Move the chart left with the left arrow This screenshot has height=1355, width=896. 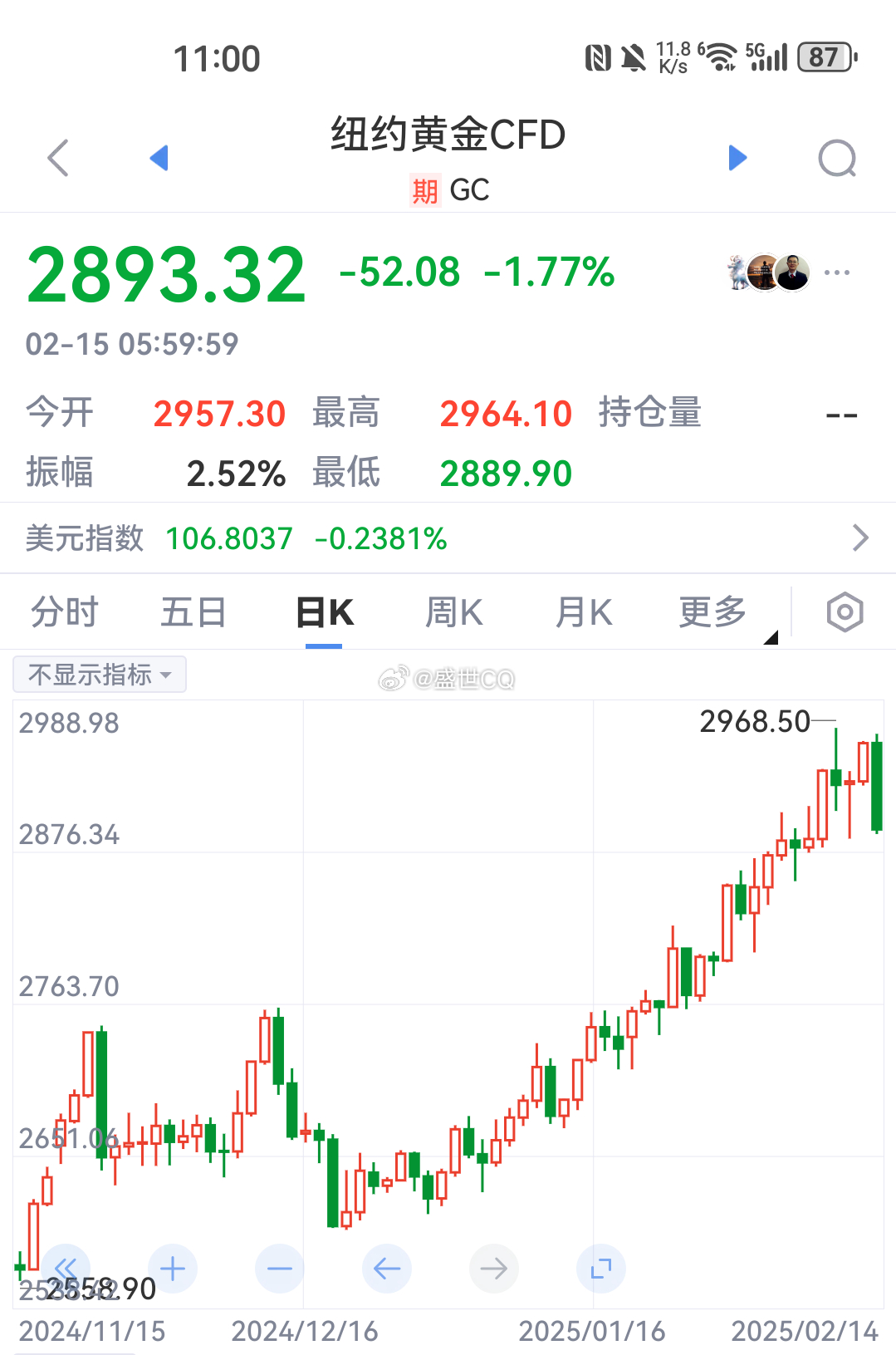tap(387, 1269)
